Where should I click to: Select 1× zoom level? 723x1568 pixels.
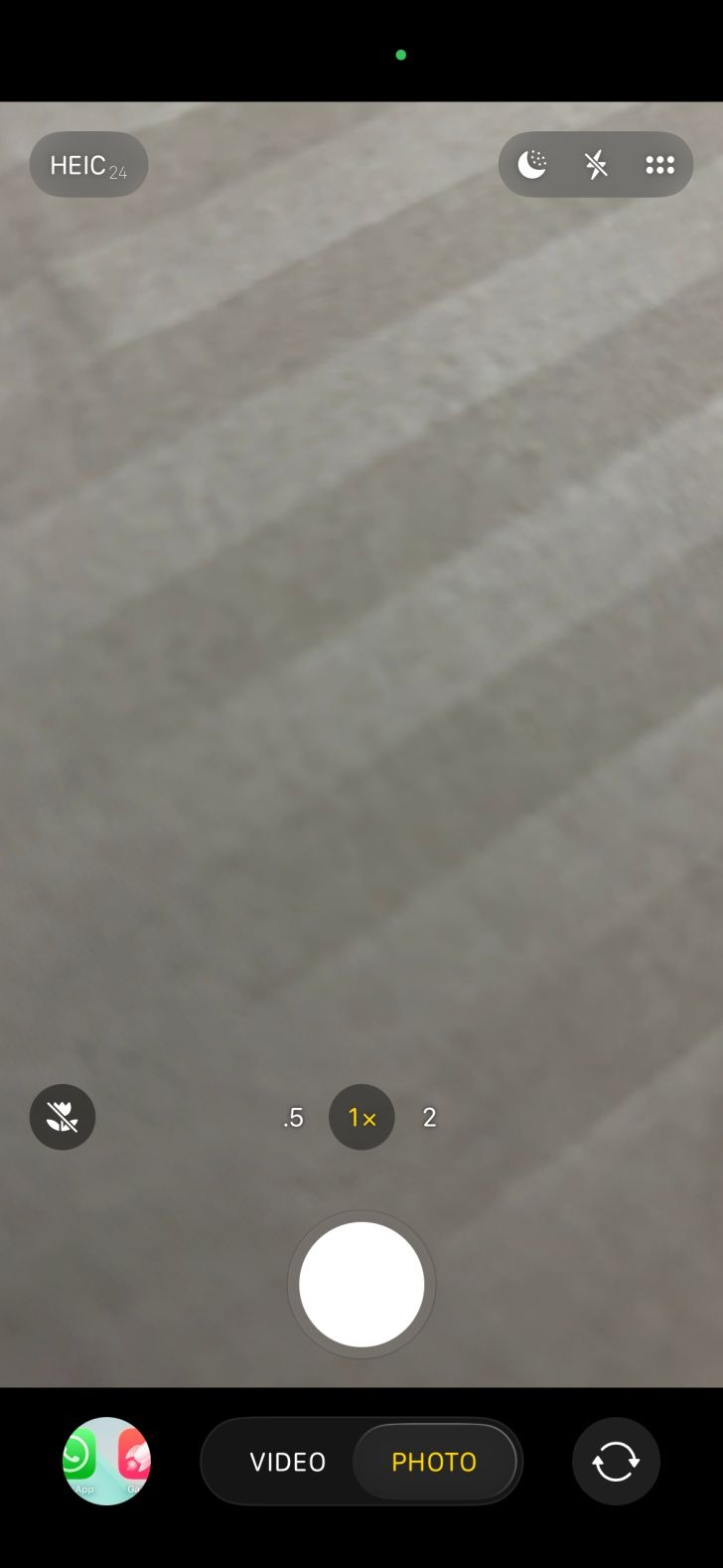pyautogui.click(x=361, y=1117)
